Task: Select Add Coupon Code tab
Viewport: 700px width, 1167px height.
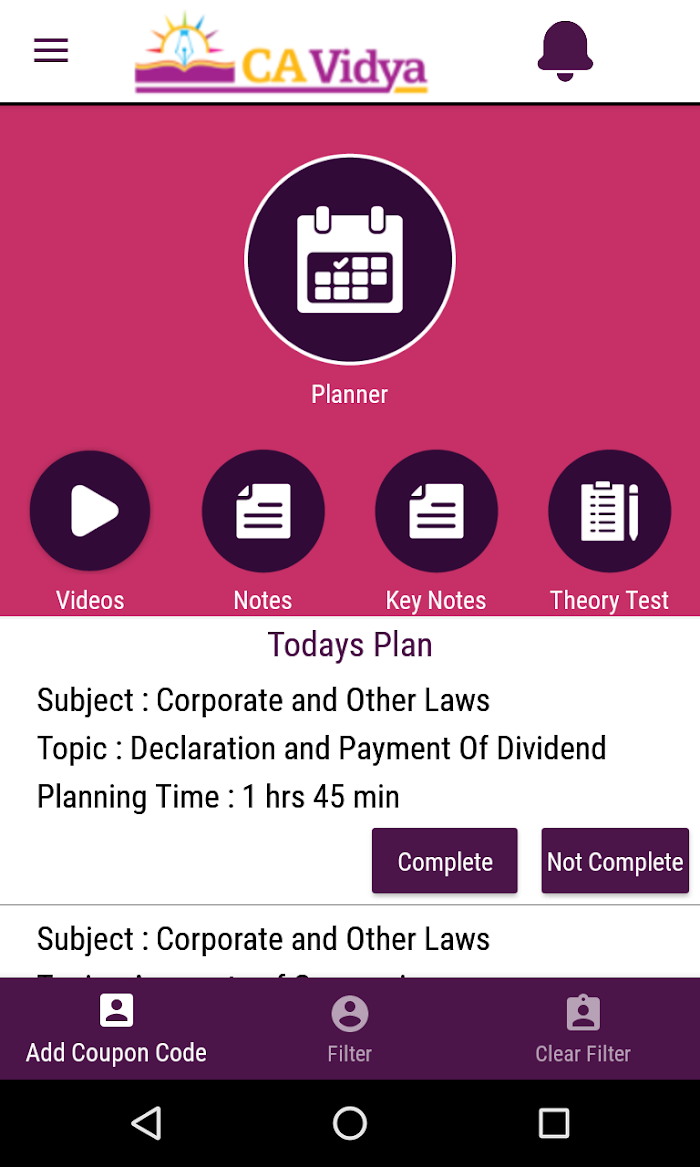Action: click(x=116, y=1029)
